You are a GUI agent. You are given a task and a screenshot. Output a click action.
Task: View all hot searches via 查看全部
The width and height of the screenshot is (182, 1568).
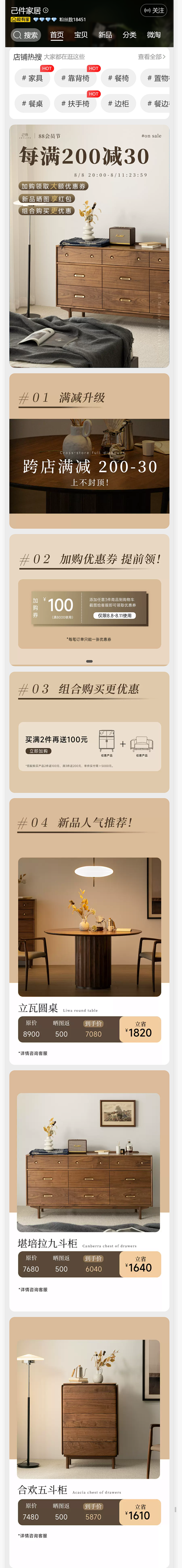151,57
